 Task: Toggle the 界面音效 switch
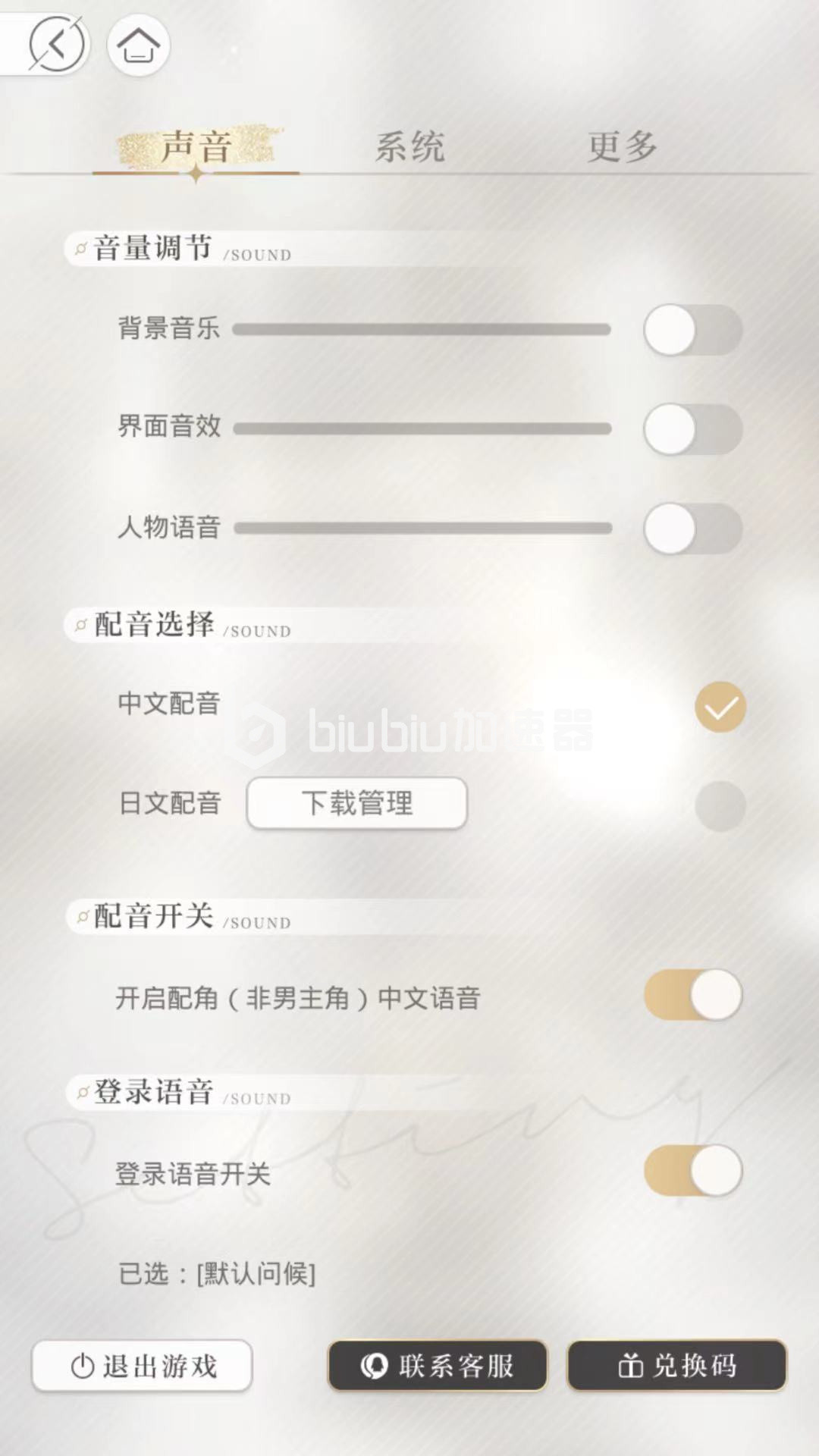(692, 429)
